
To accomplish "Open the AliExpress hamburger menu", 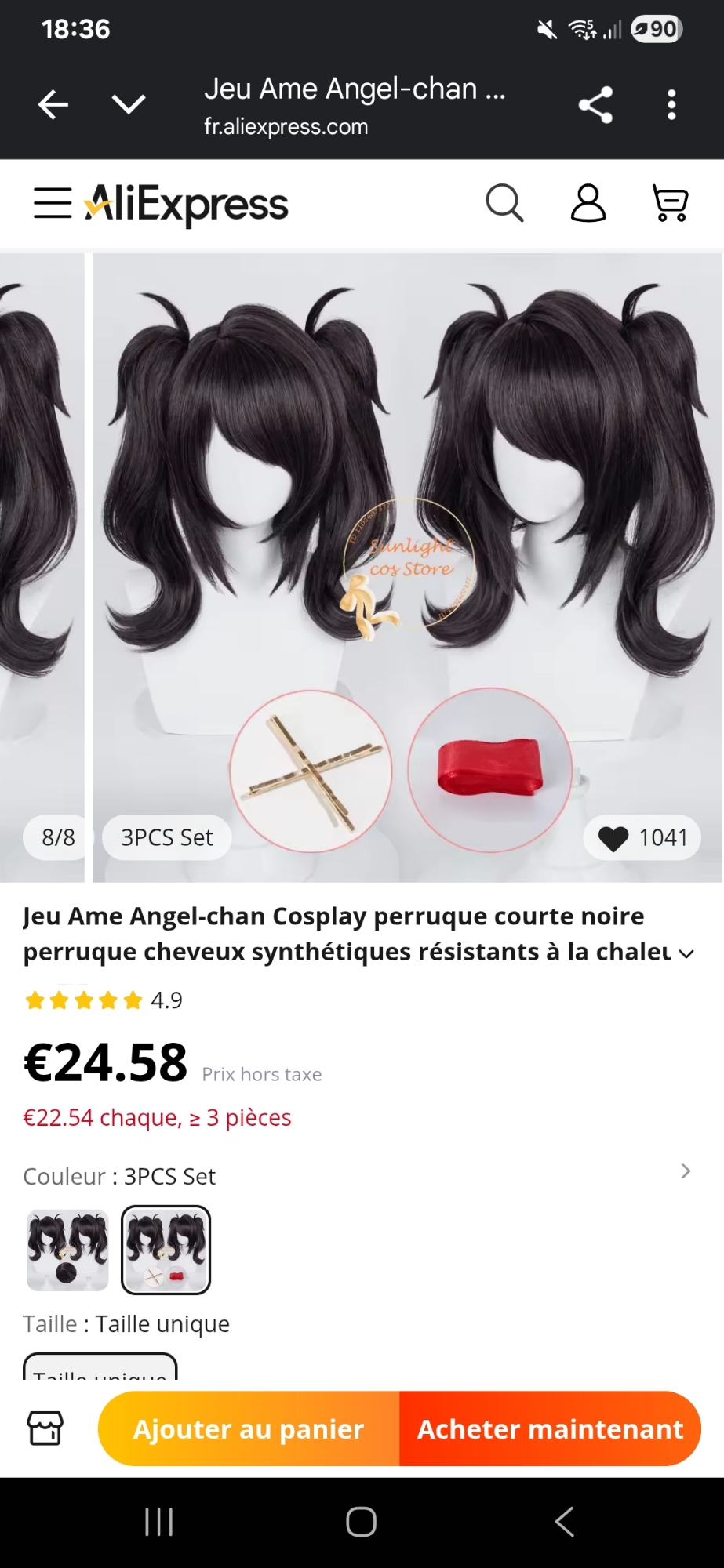I will coord(53,203).
